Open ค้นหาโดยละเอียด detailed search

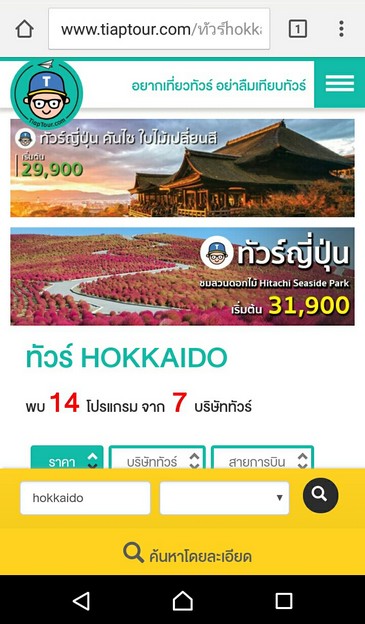187,553
